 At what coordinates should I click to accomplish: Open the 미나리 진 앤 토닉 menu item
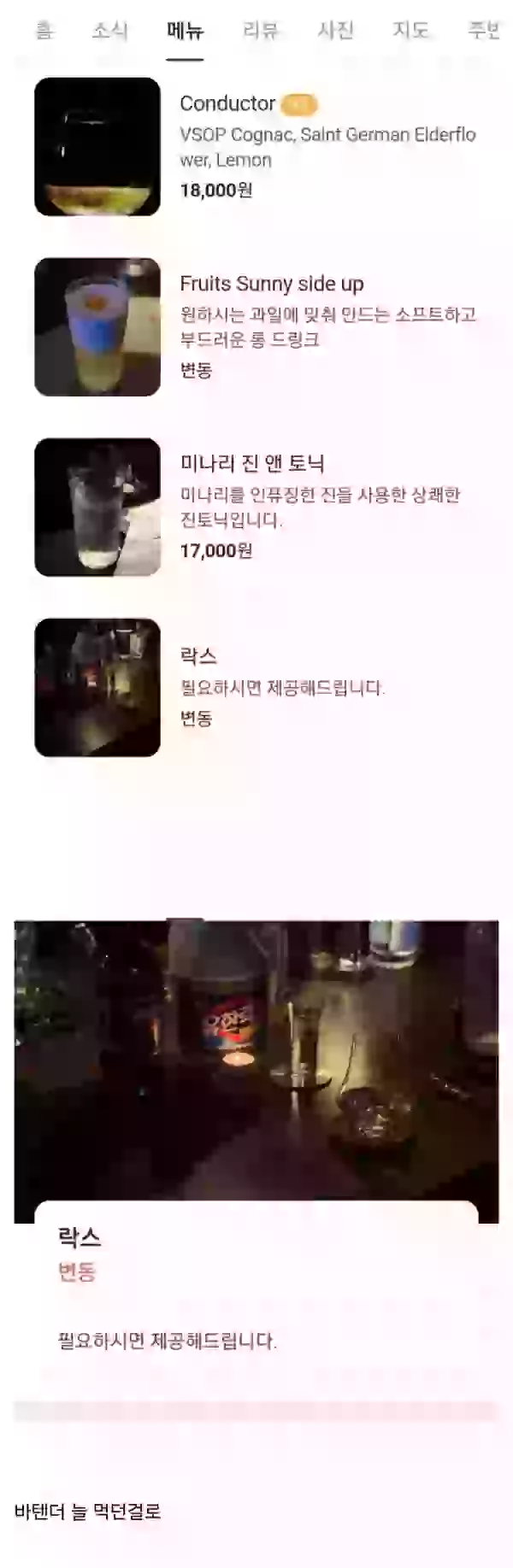click(x=256, y=507)
